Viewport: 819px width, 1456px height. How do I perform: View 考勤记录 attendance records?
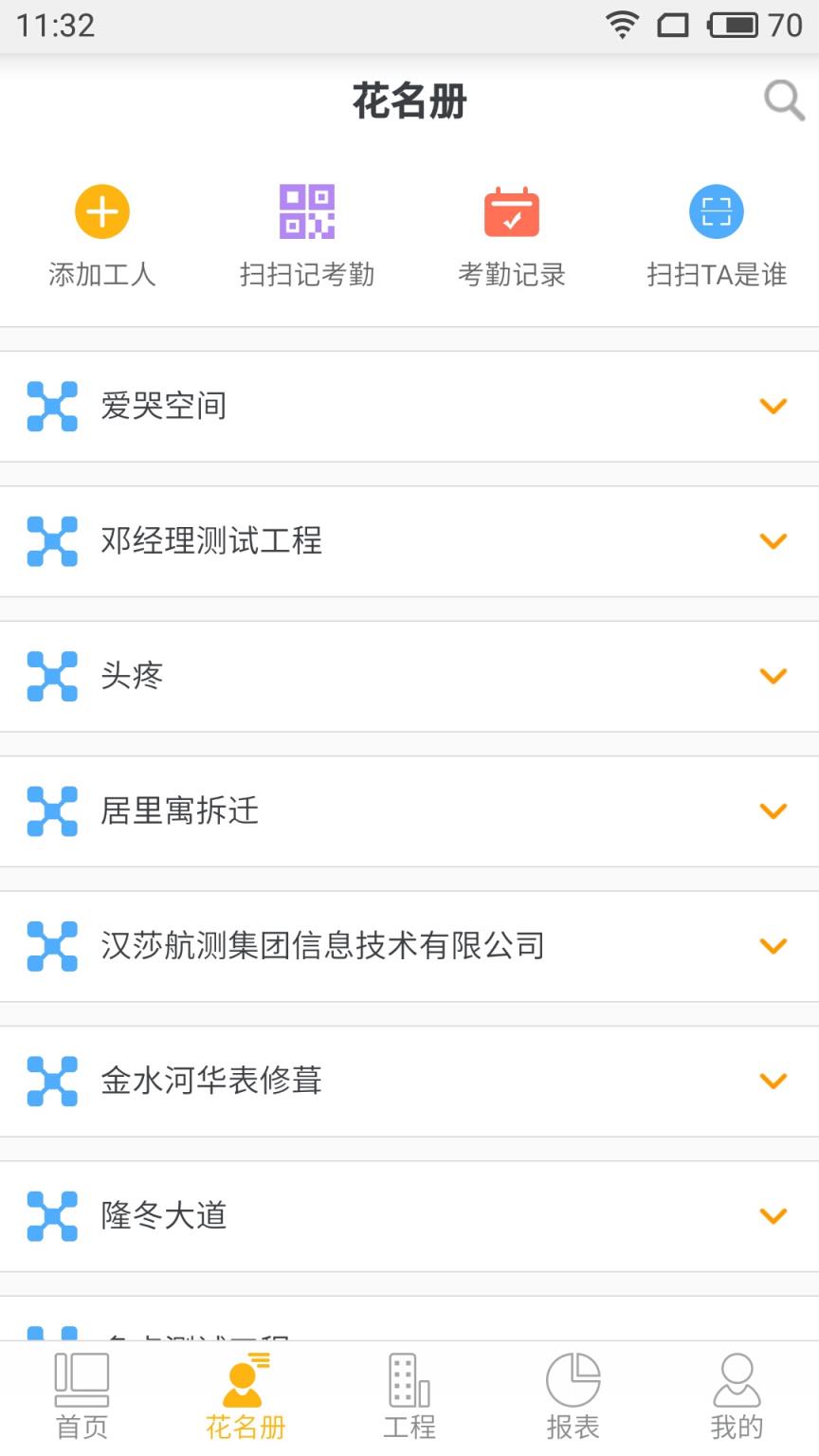511,234
